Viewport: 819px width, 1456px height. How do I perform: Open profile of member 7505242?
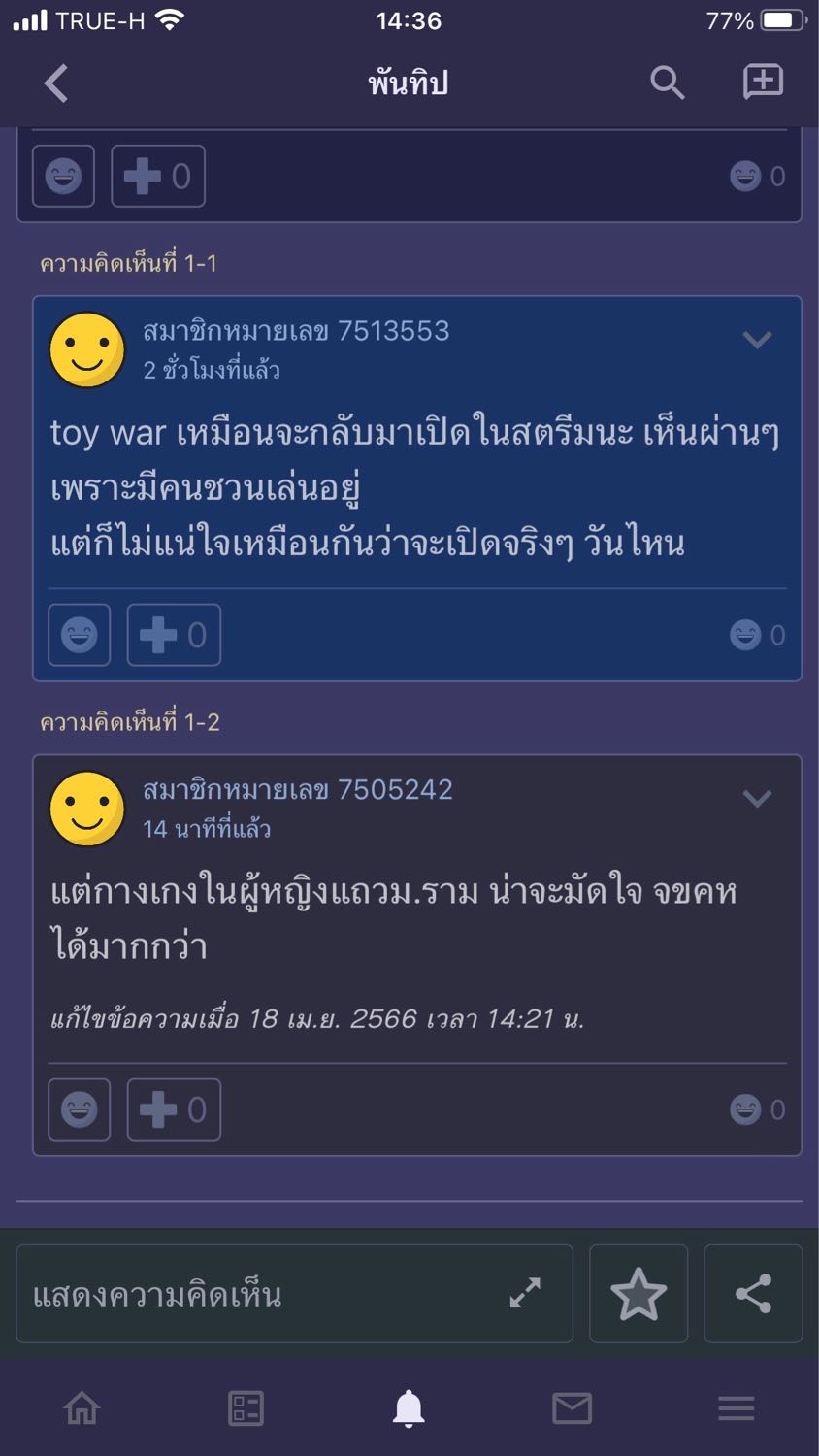click(298, 790)
